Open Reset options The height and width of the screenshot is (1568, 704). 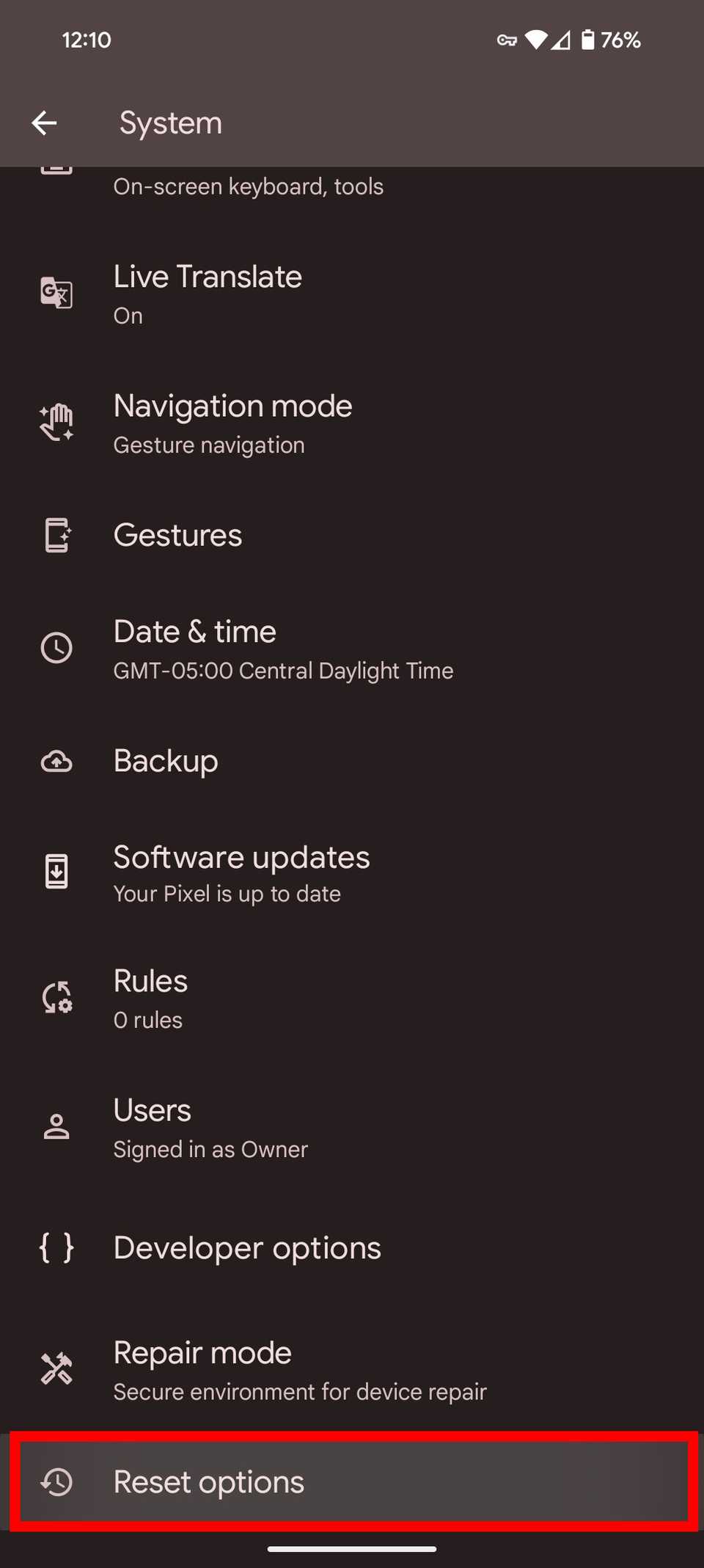pyautogui.click(x=352, y=1481)
